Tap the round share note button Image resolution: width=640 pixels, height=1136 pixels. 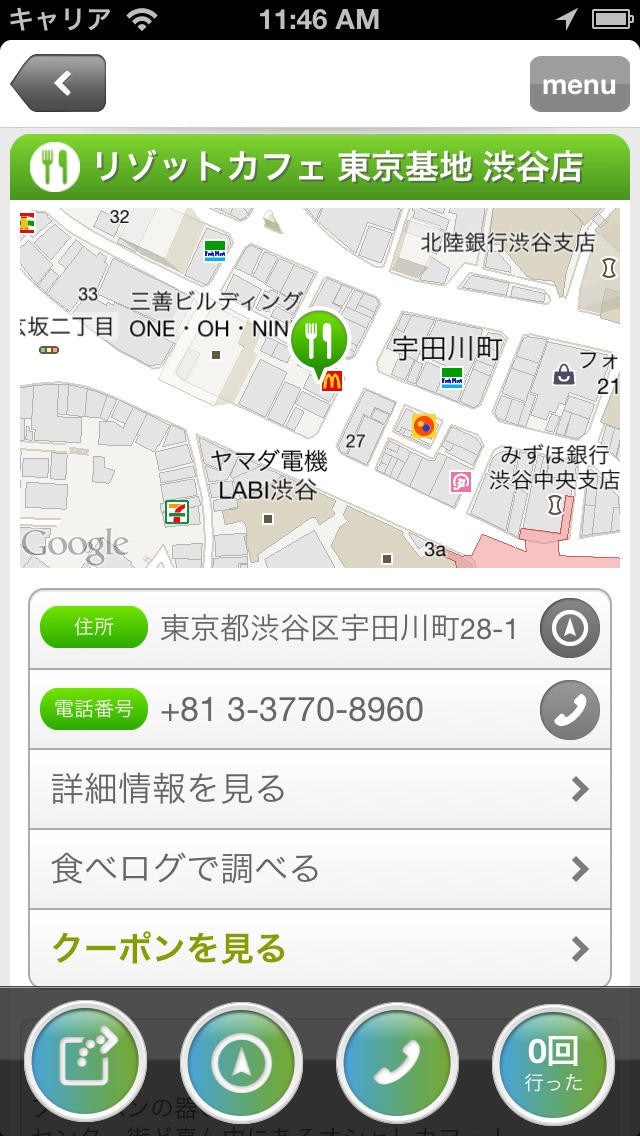coord(85,1063)
